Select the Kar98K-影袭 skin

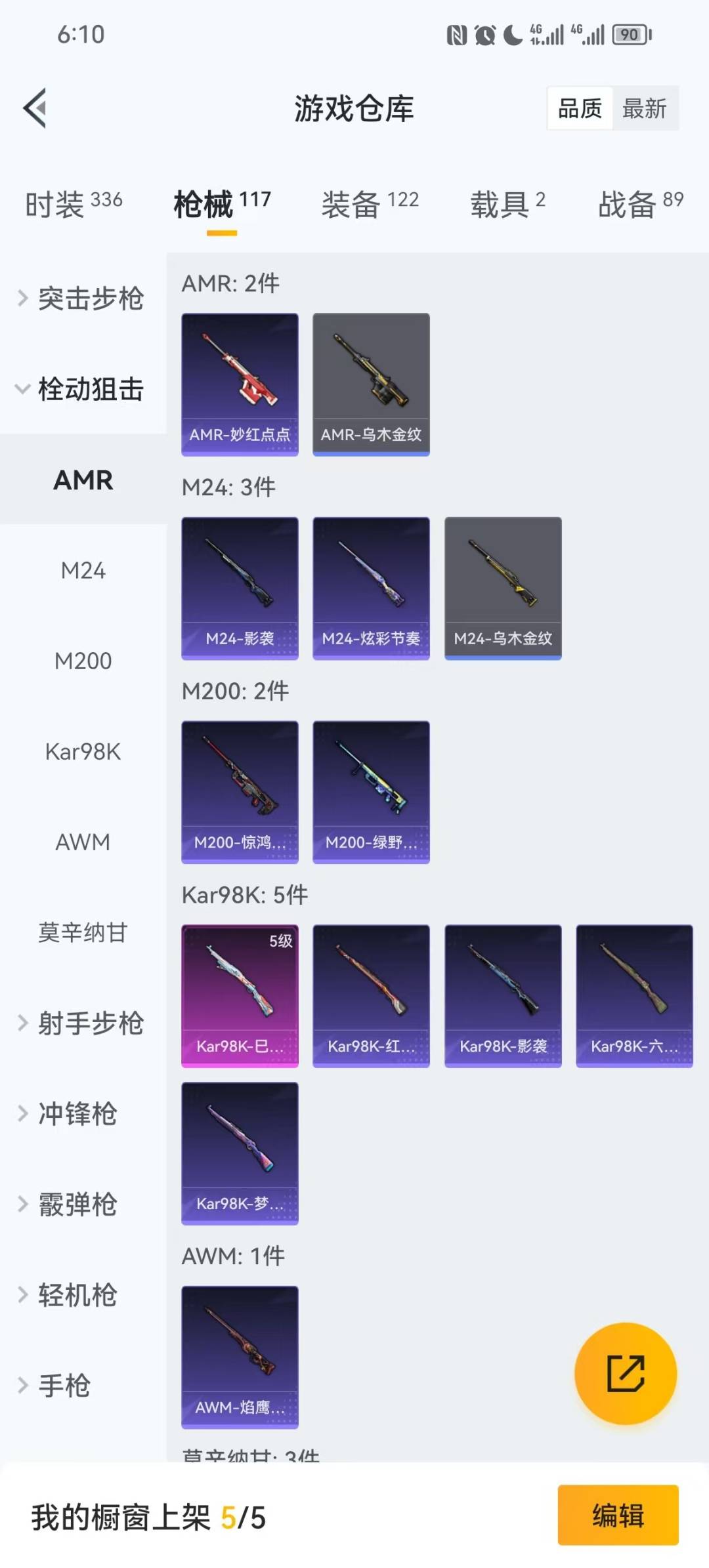(x=503, y=996)
